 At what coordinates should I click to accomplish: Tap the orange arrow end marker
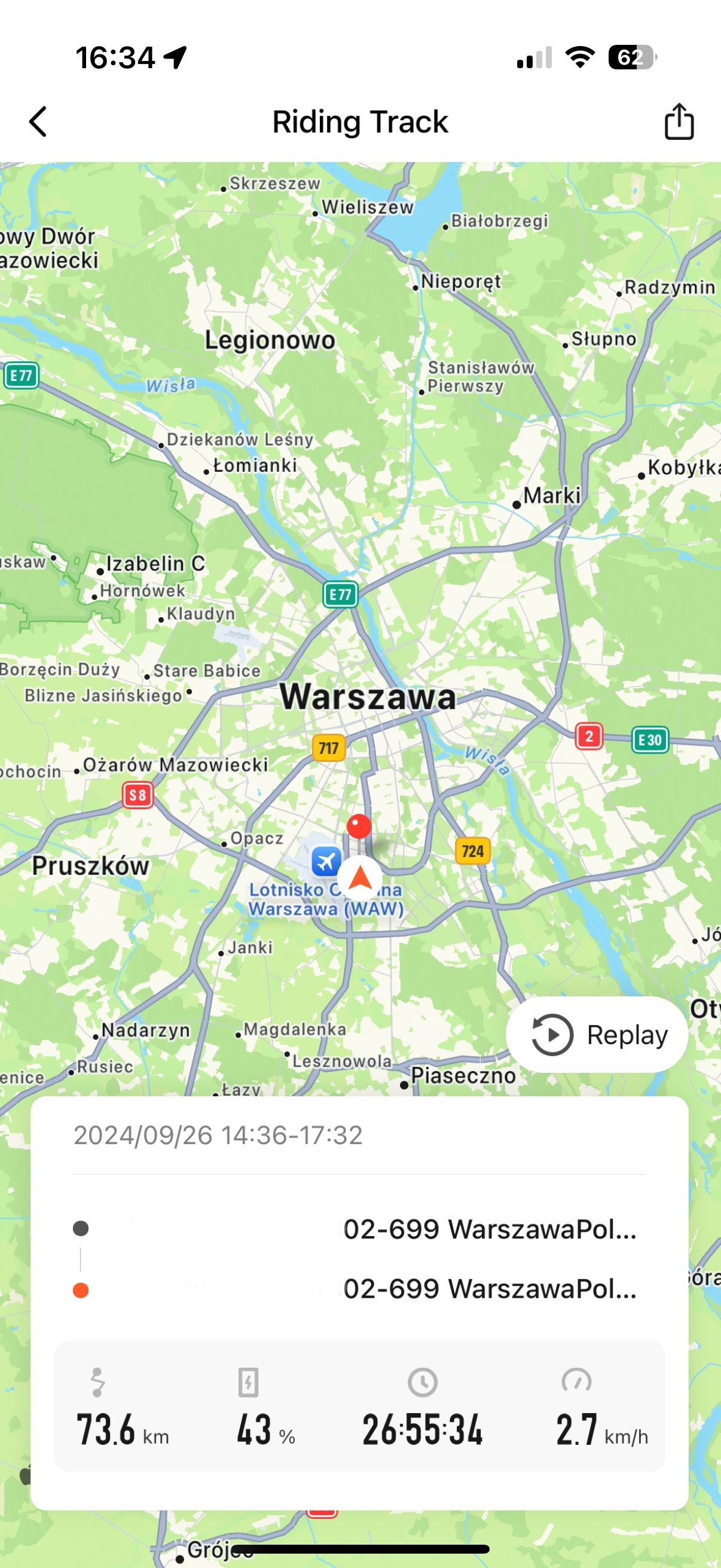pos(359,878)
